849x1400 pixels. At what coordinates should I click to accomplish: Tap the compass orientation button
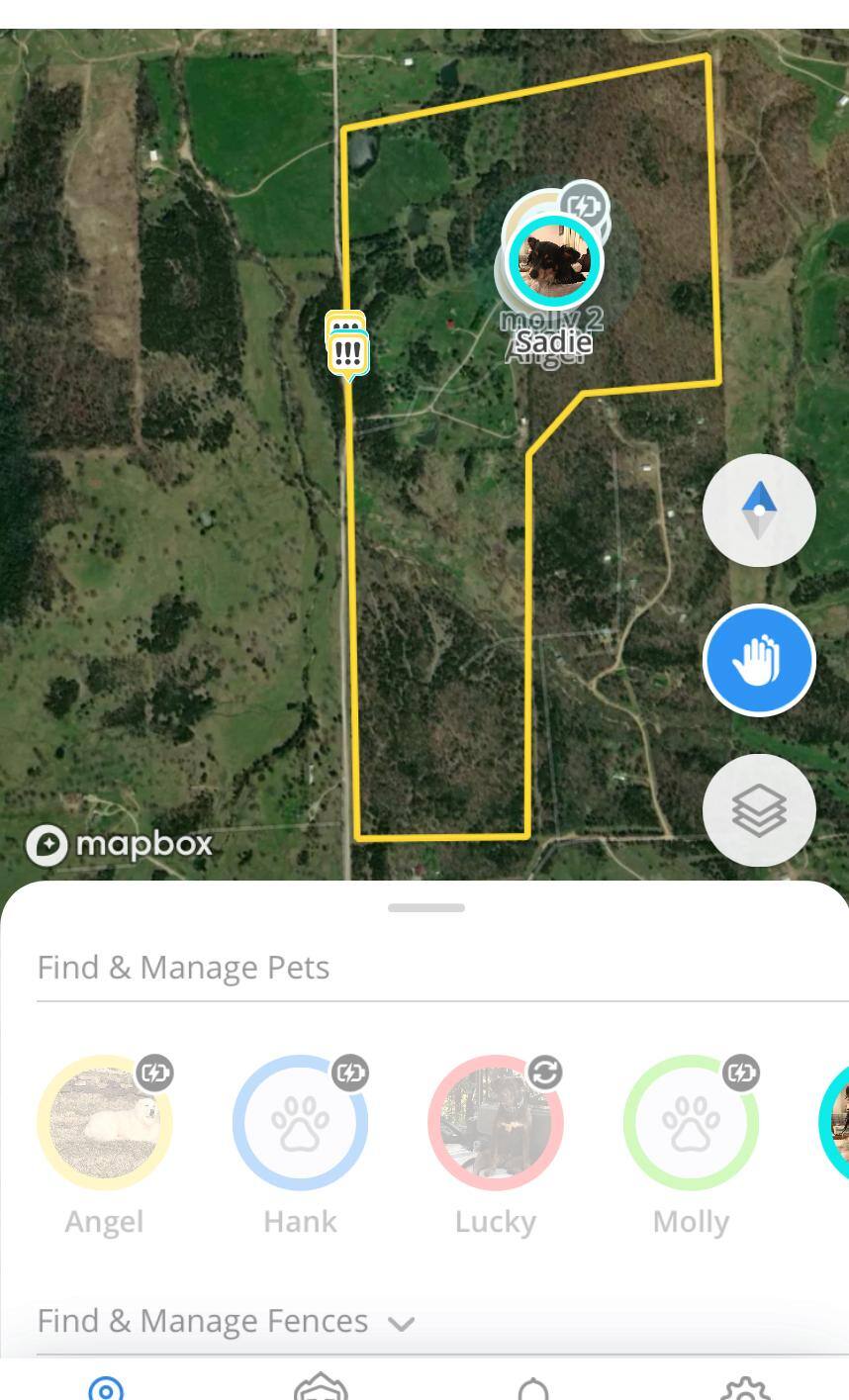click(x=759, y=511)
